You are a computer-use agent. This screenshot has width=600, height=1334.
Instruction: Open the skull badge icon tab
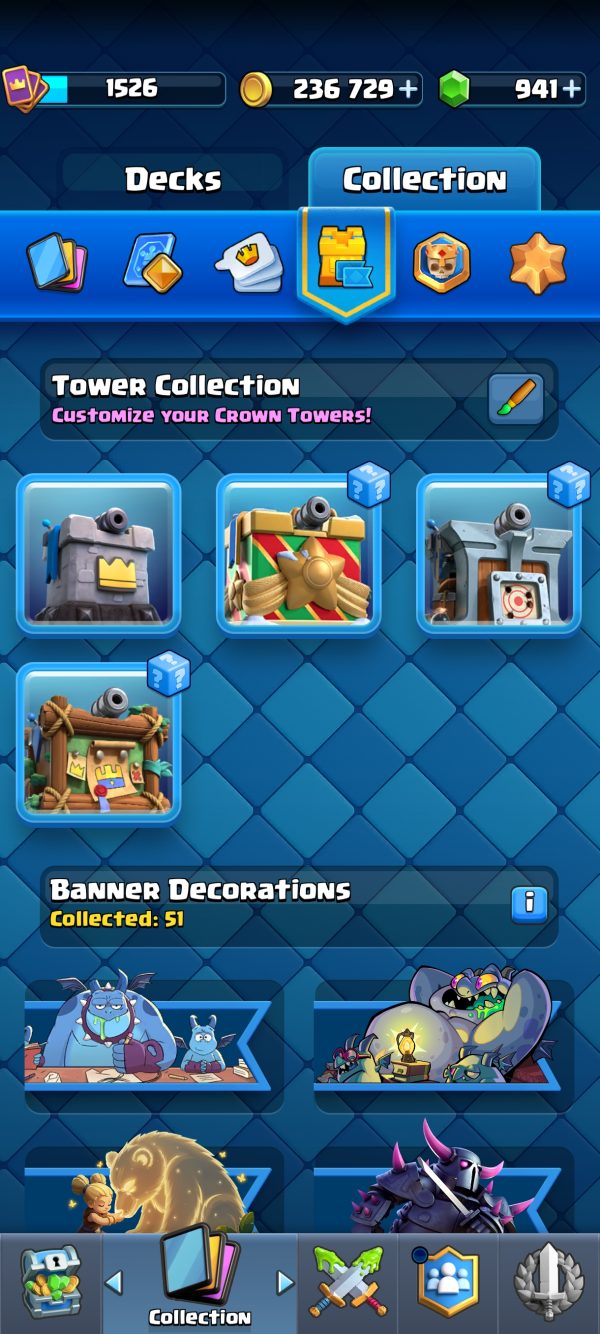(x=442, y=263)
